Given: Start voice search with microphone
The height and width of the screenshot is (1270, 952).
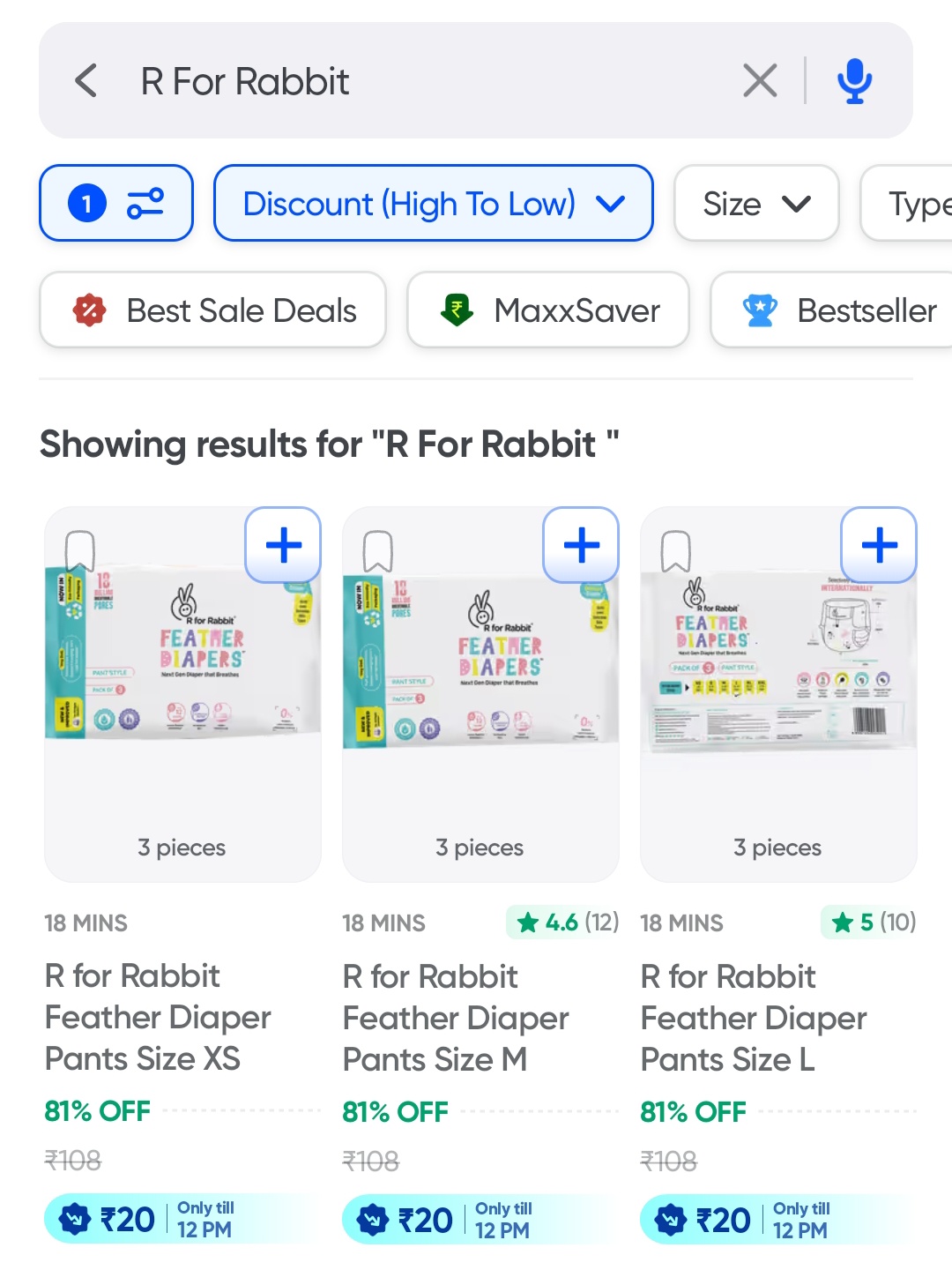Looking at the screenshot, I should point(854,81).
